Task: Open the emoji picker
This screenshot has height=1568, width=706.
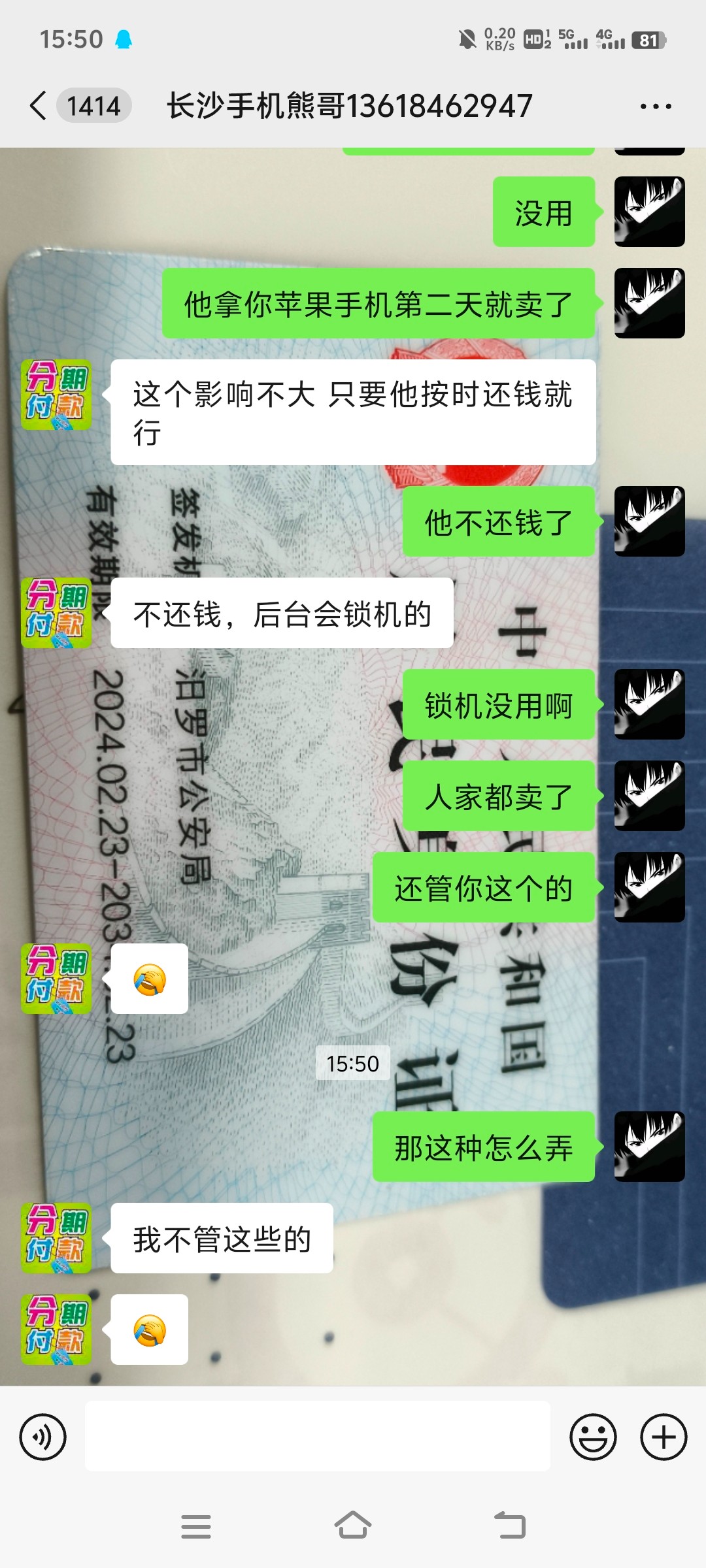Action: 593,1437
